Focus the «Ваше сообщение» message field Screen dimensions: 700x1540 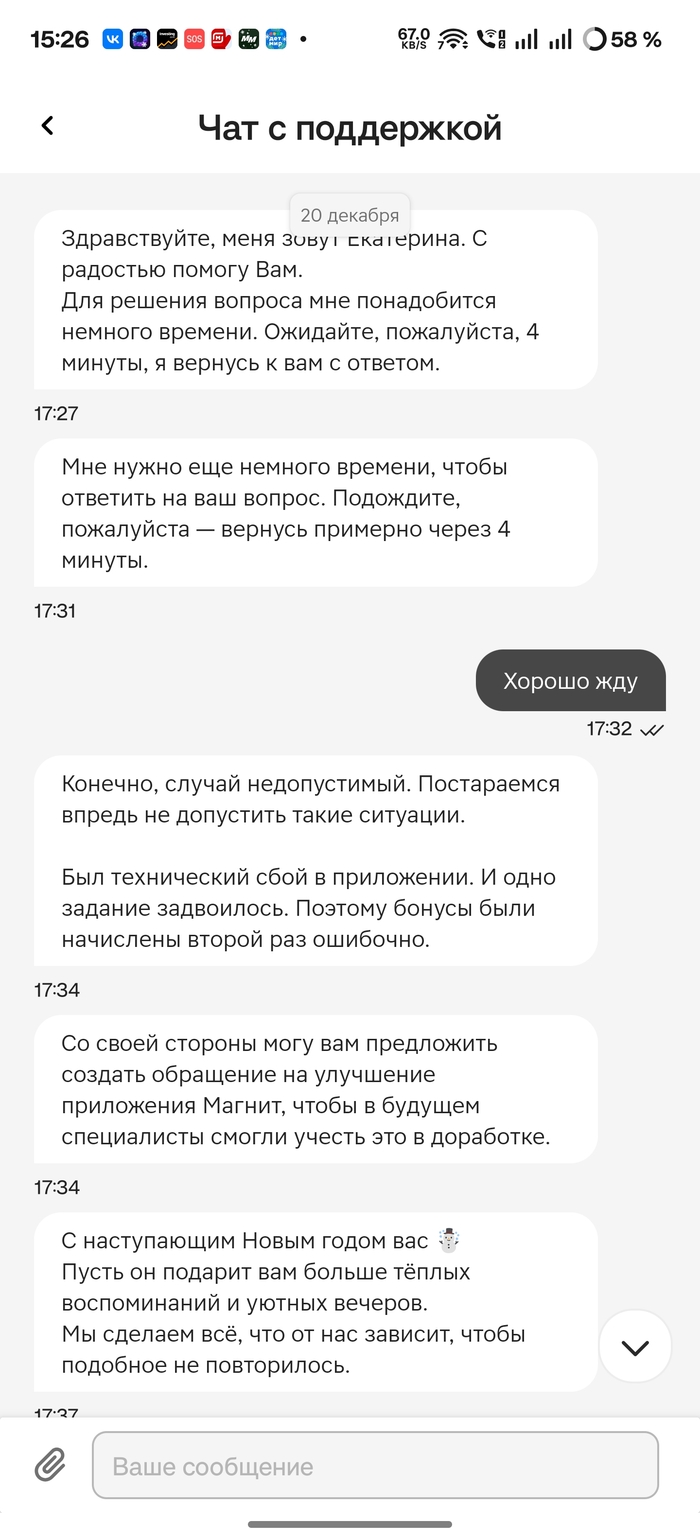(x=375, y=1466)
